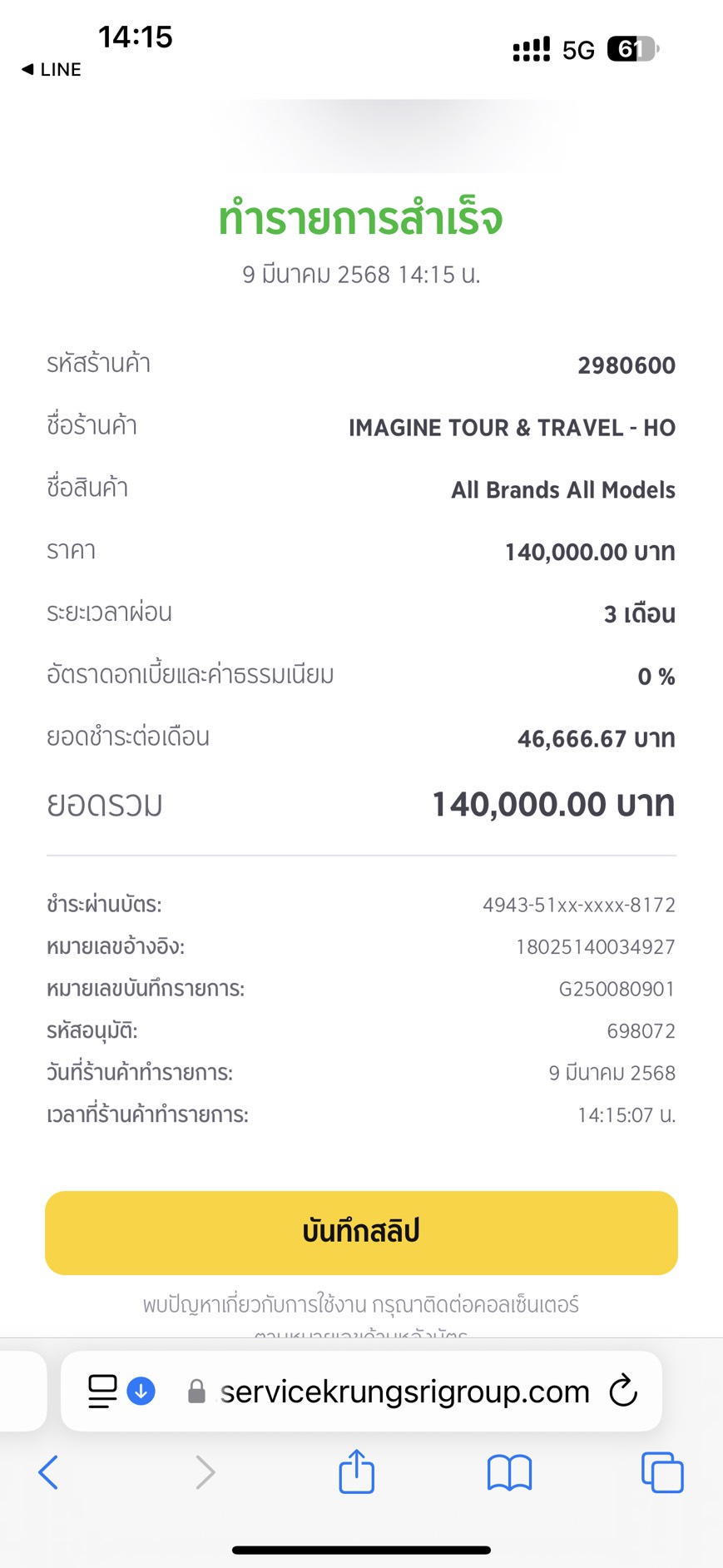Reload the page
The width and height of the screenshot is (723, 1568).
click(x=623, y=1391)
